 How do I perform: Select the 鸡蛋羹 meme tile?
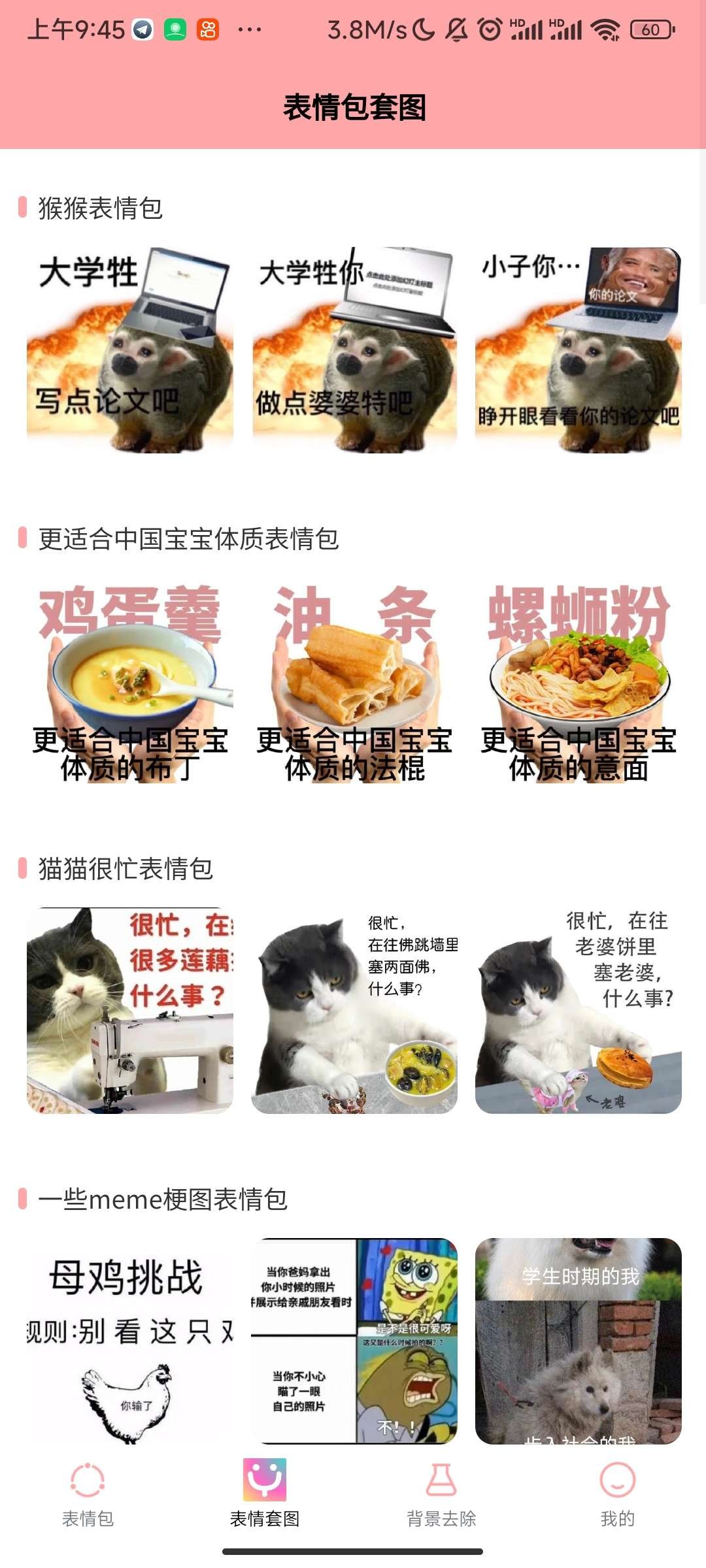pyautogui.click(x=129, y=683)
